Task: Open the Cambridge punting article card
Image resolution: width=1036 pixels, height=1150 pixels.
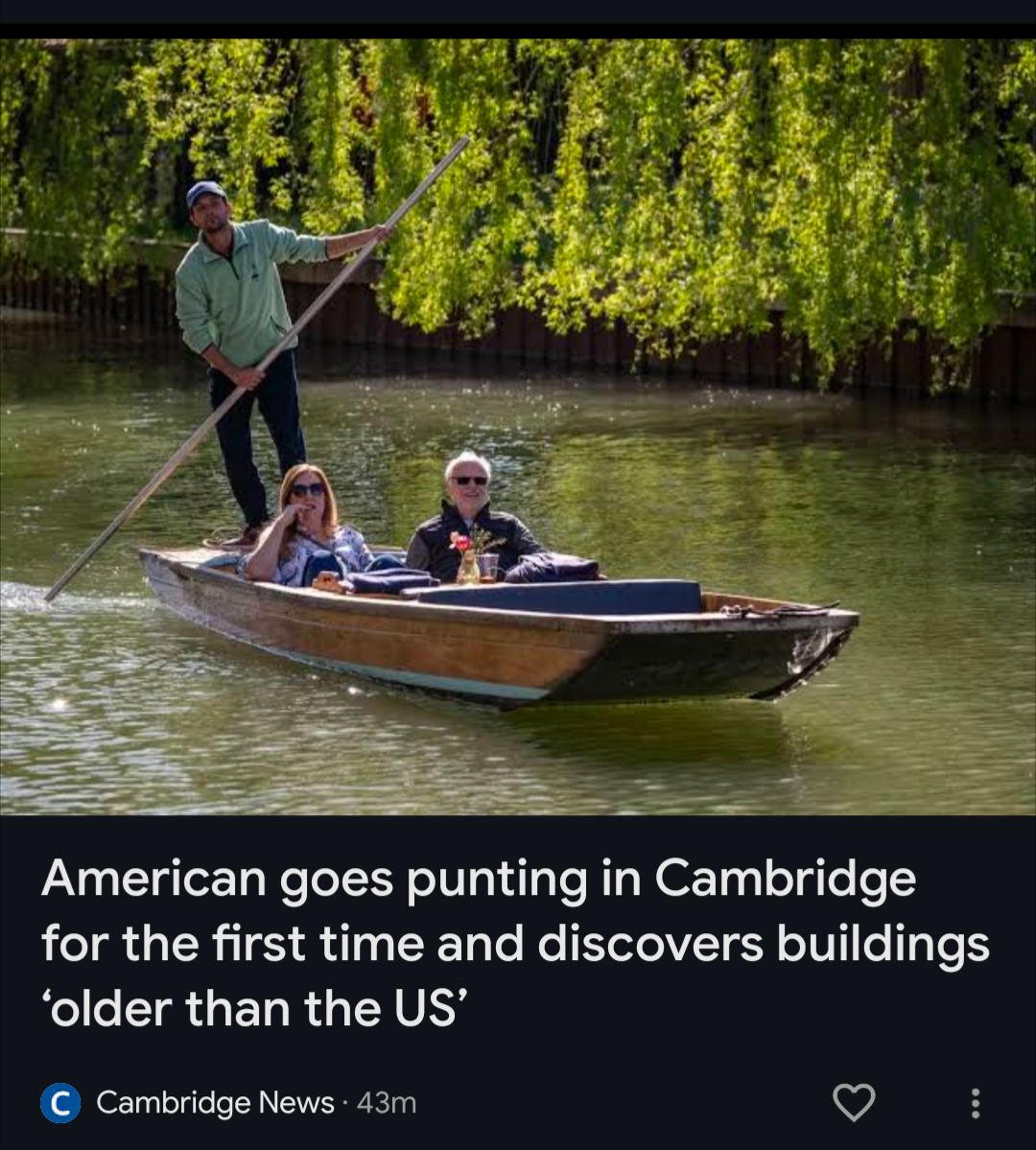Action: pyautogui.click(x=516, y=942)
